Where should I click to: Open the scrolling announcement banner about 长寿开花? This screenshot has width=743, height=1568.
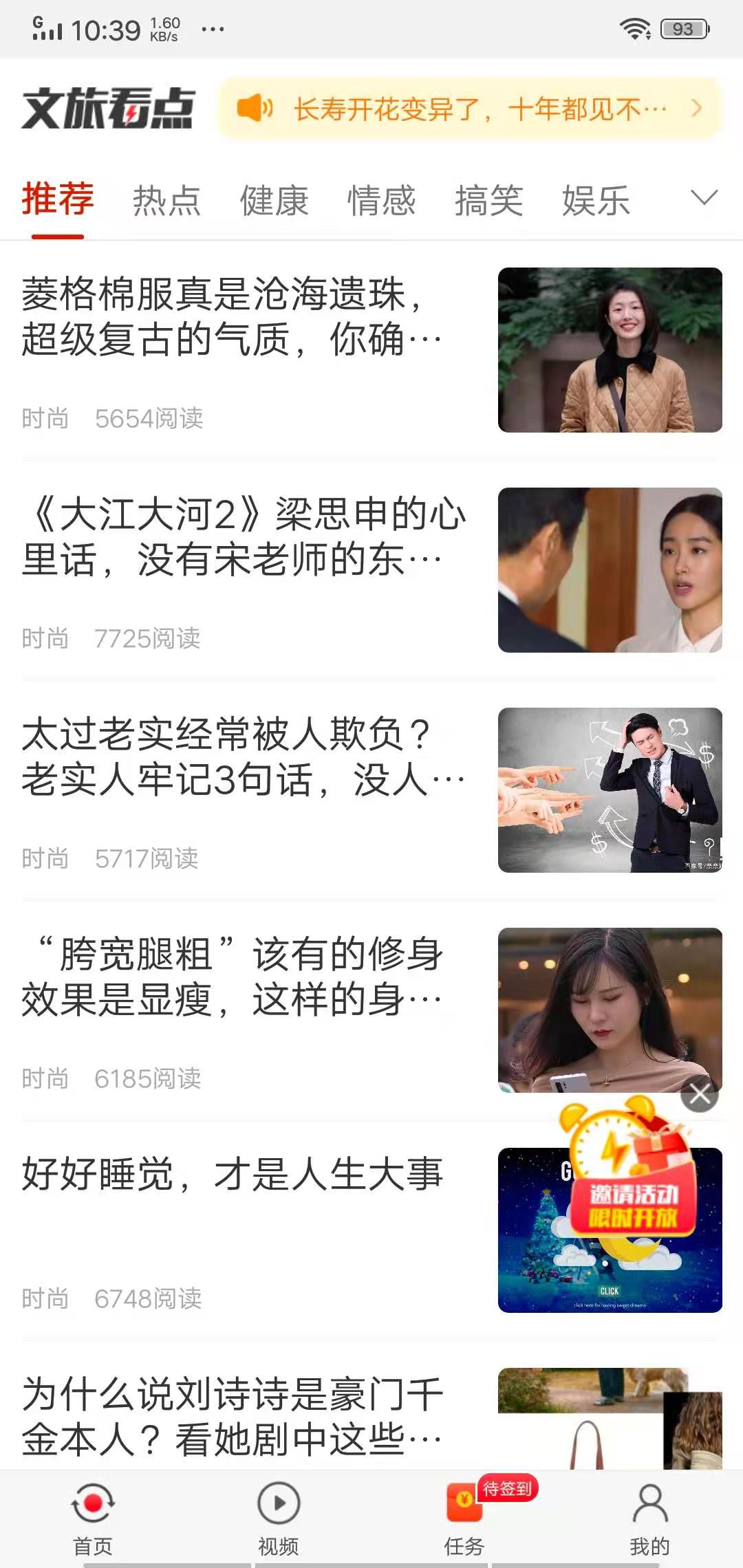[x=469, y=109]
